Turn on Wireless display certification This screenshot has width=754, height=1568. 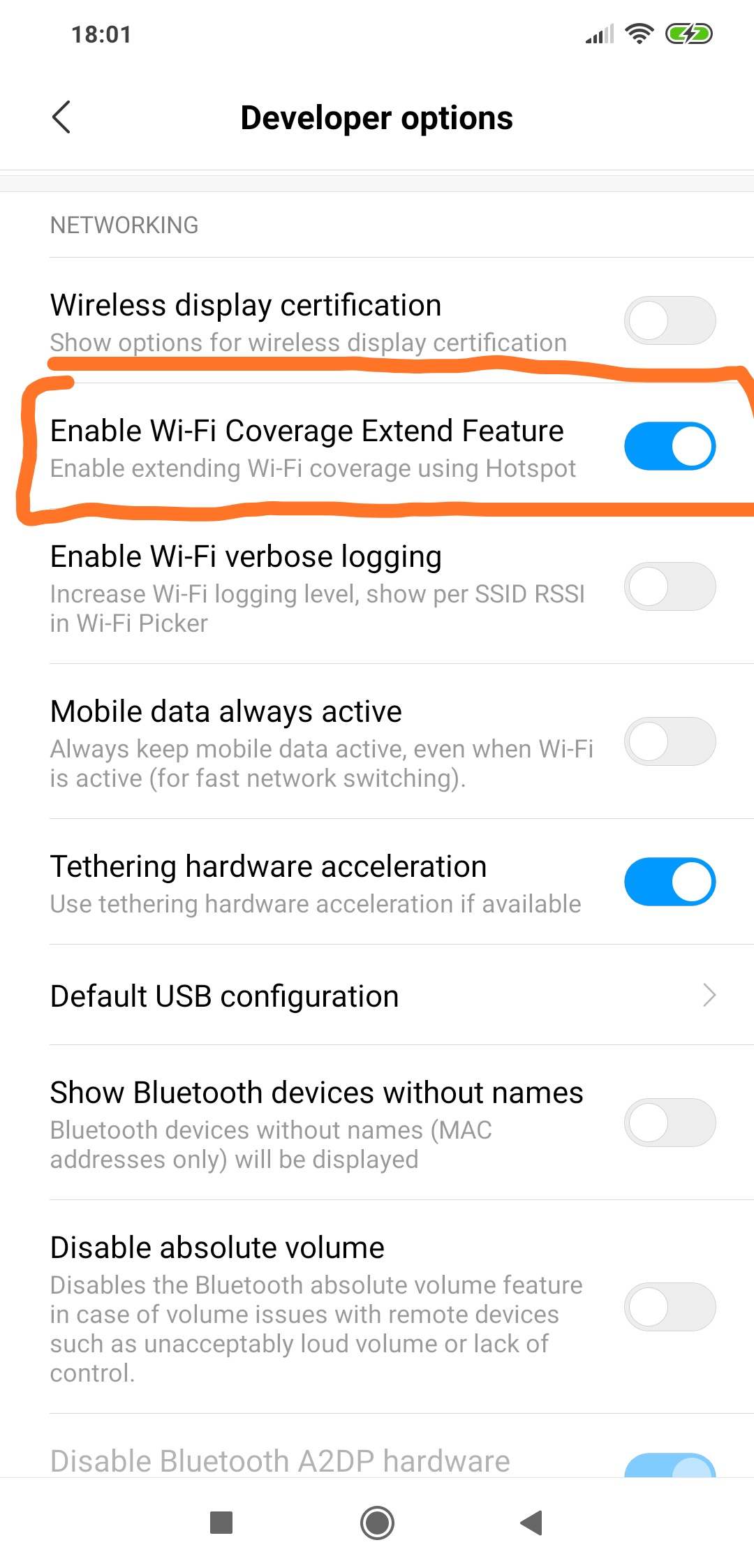670,320
